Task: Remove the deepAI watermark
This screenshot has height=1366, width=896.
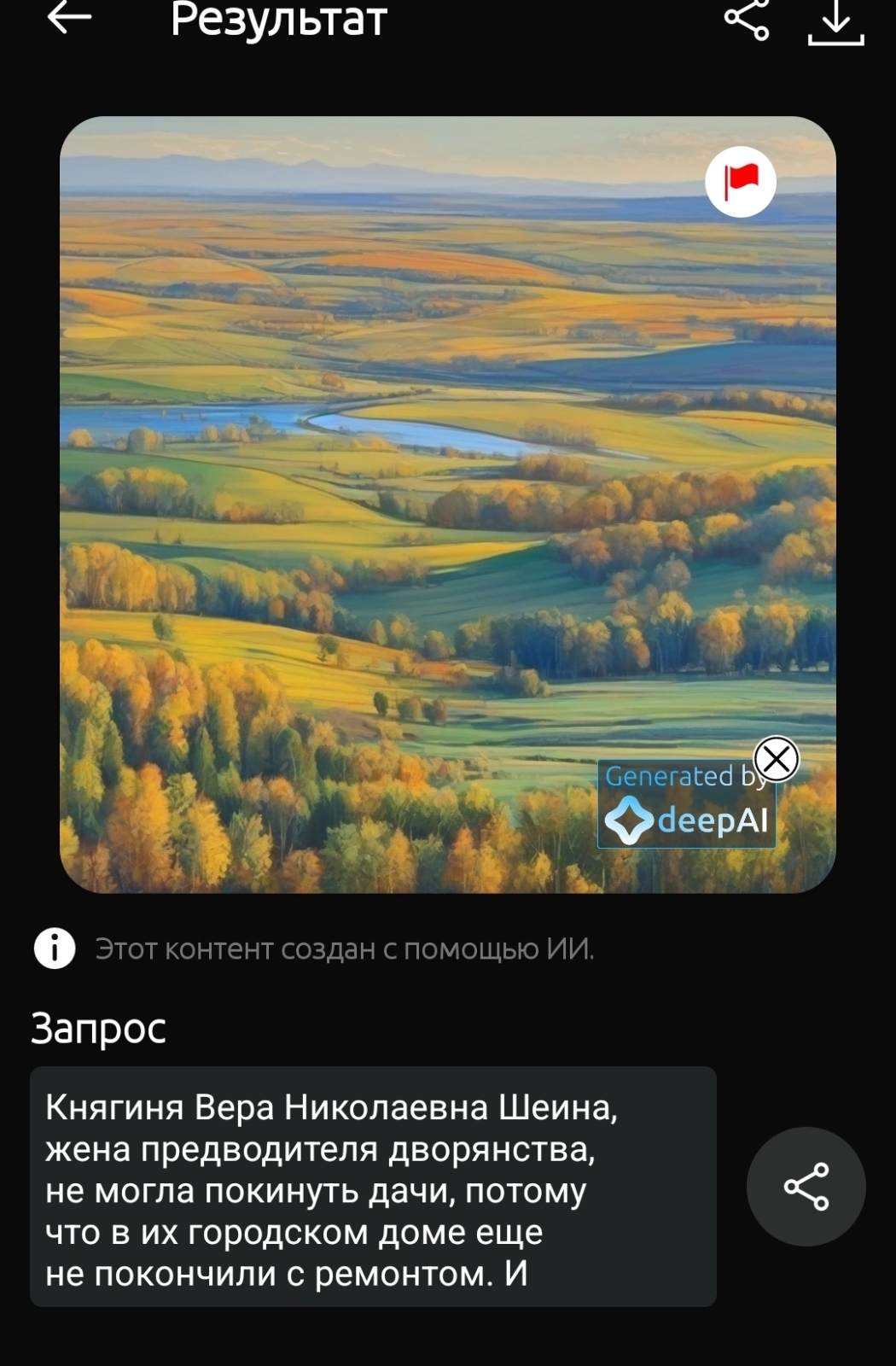Action: 777,758
